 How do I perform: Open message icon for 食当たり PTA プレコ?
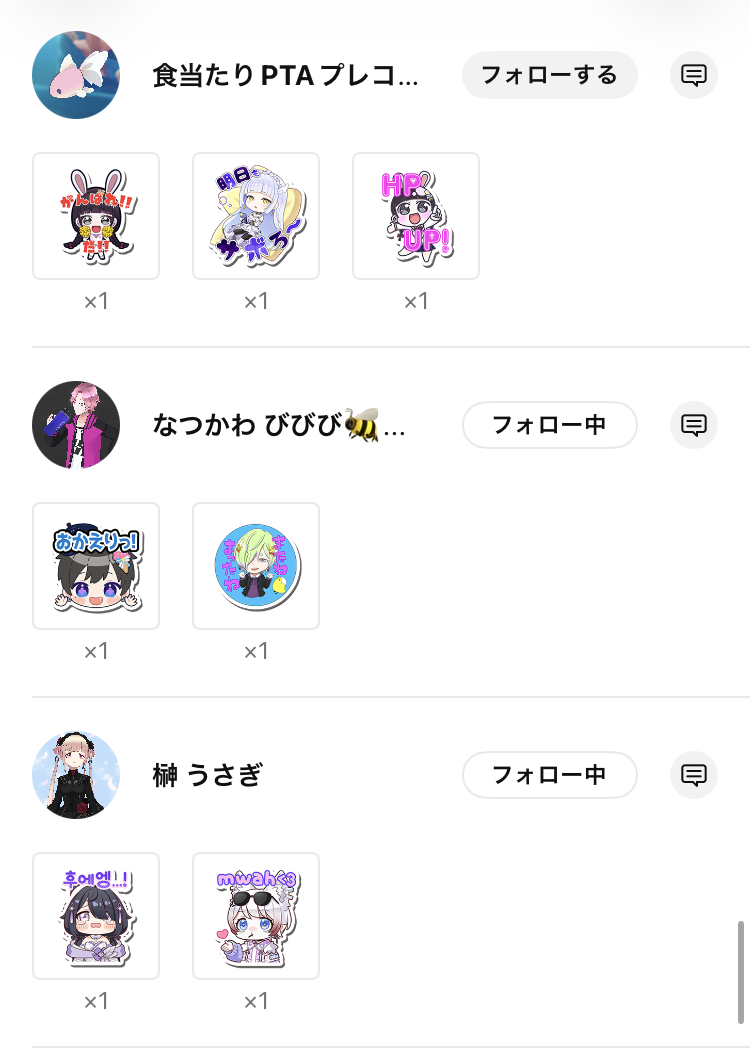click(x=694, y=75)
